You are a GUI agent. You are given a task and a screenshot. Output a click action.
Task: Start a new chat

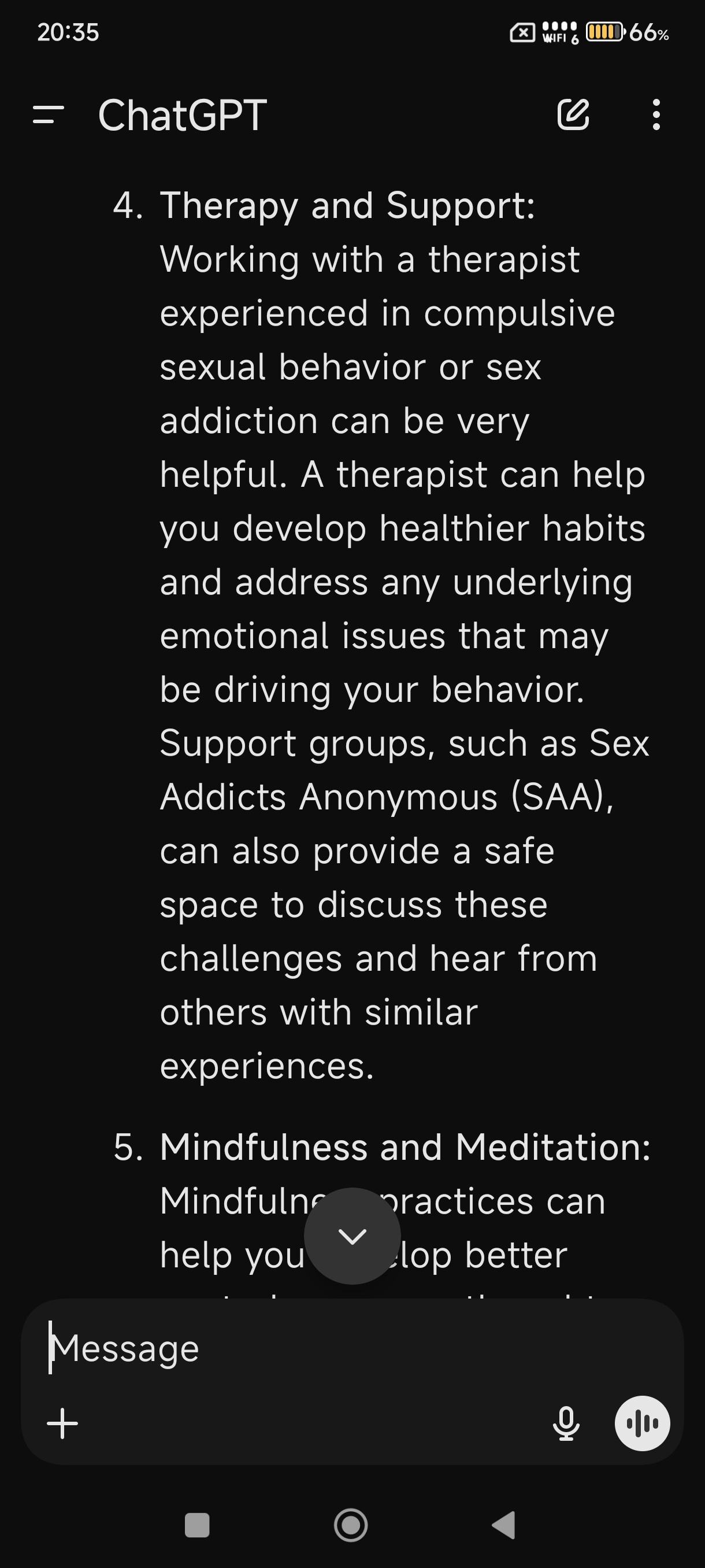(573, 114)
